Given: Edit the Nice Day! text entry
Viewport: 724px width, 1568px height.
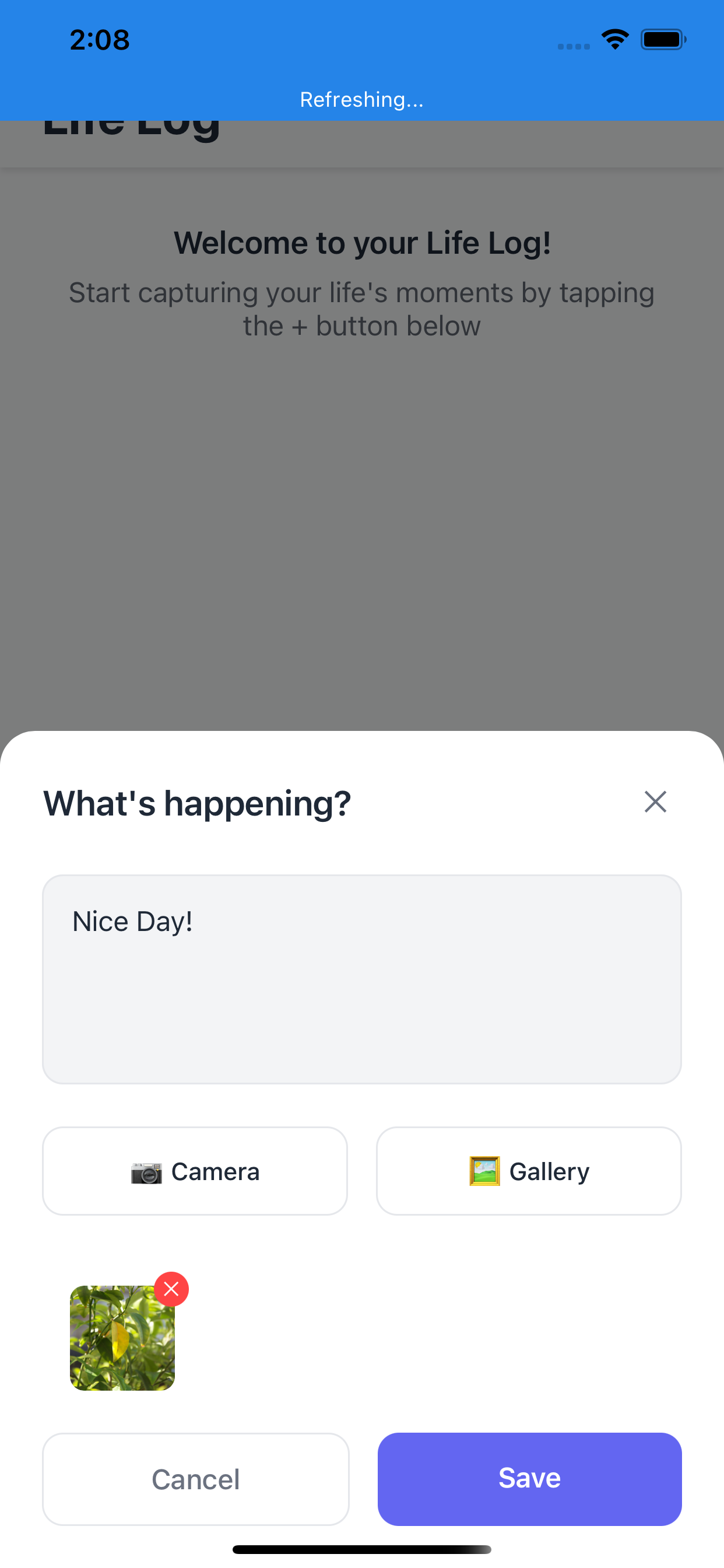Looking at the screenshot, I should click(x=361, y=979).
